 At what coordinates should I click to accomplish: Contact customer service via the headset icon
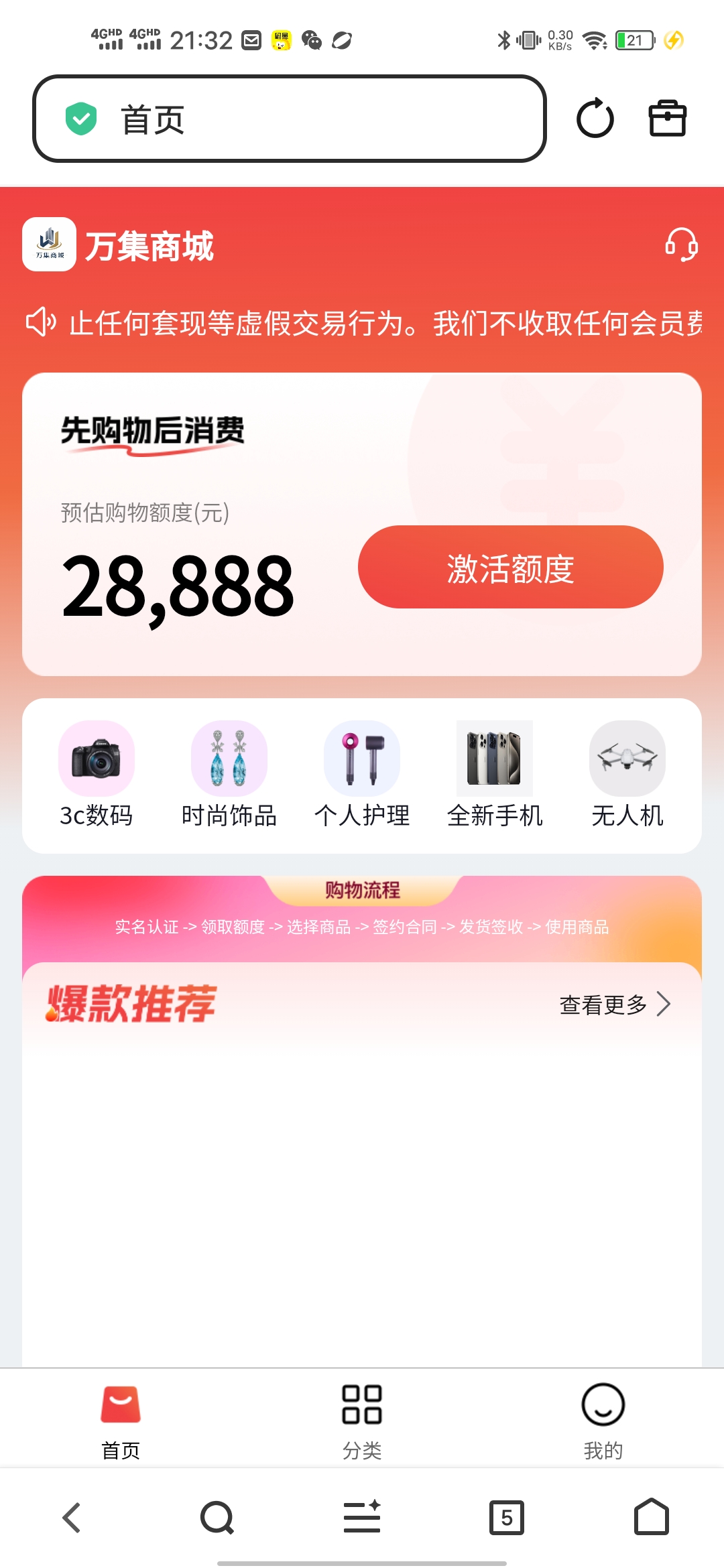[681, 244]
